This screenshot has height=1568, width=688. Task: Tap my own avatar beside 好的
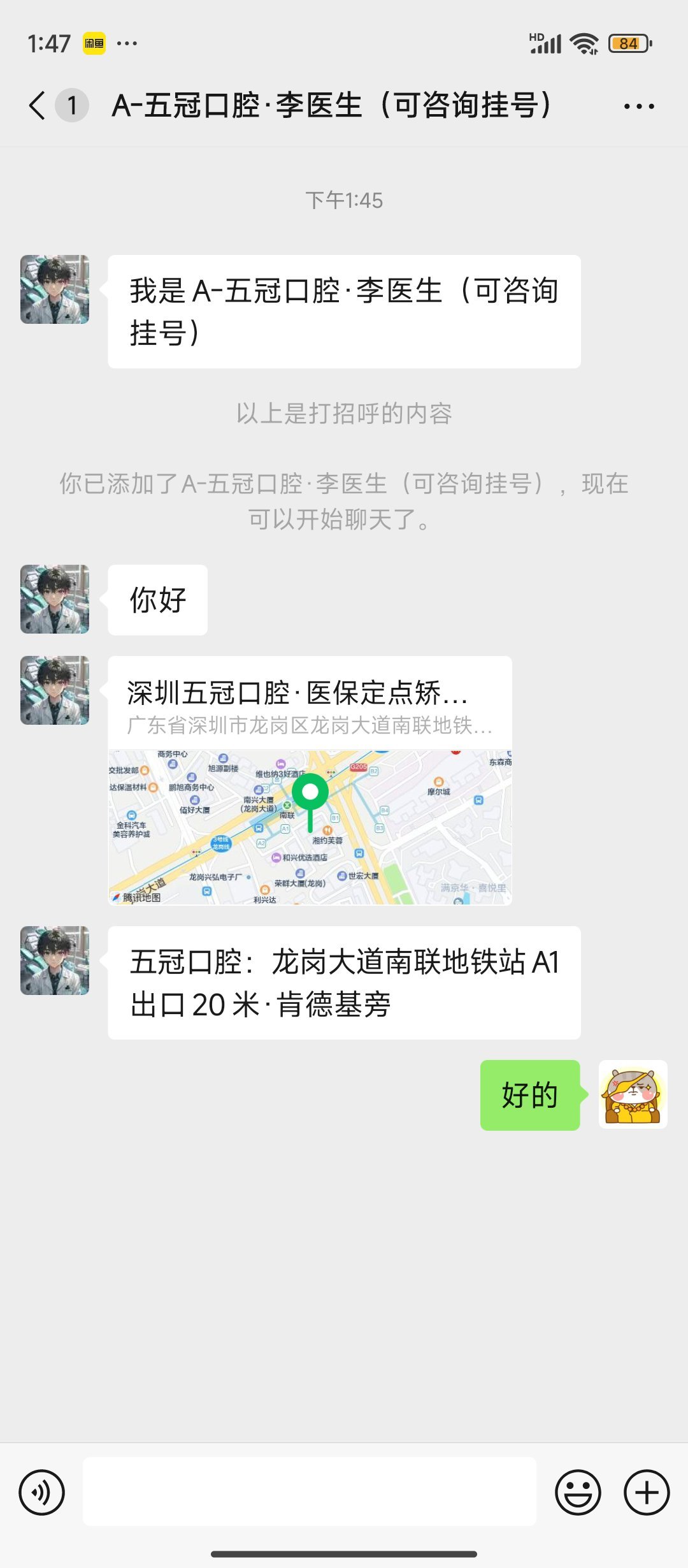(633, 1094)
